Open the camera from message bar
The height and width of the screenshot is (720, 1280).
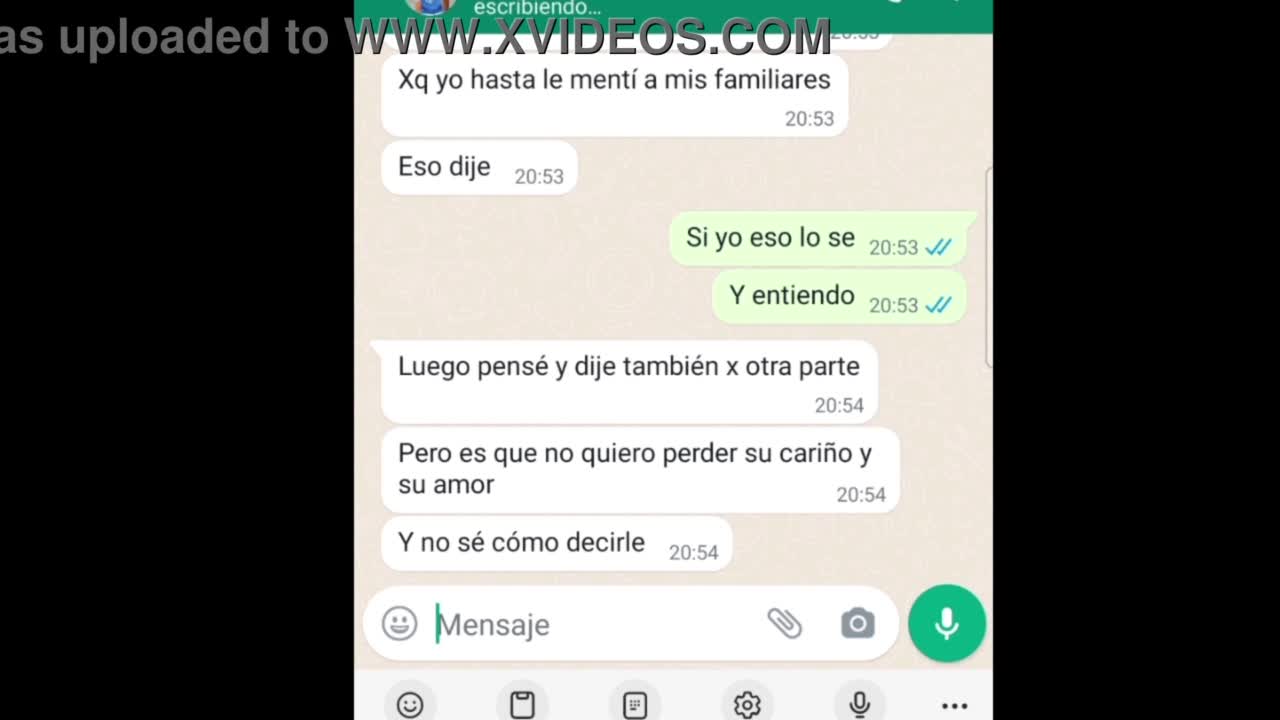click(x=857, y=624)
